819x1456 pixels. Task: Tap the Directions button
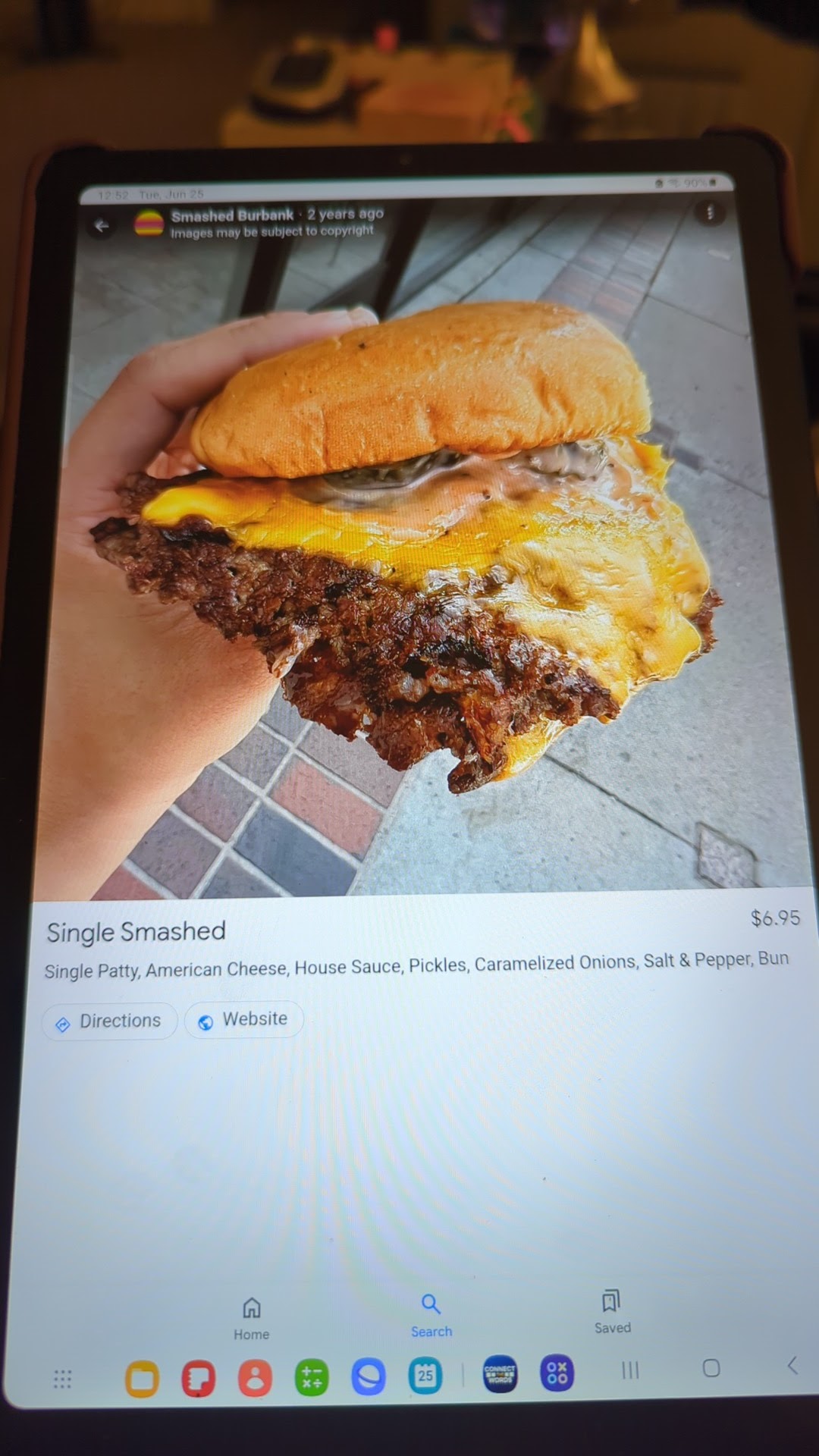pyautogui.click(x=109, y=1021)
